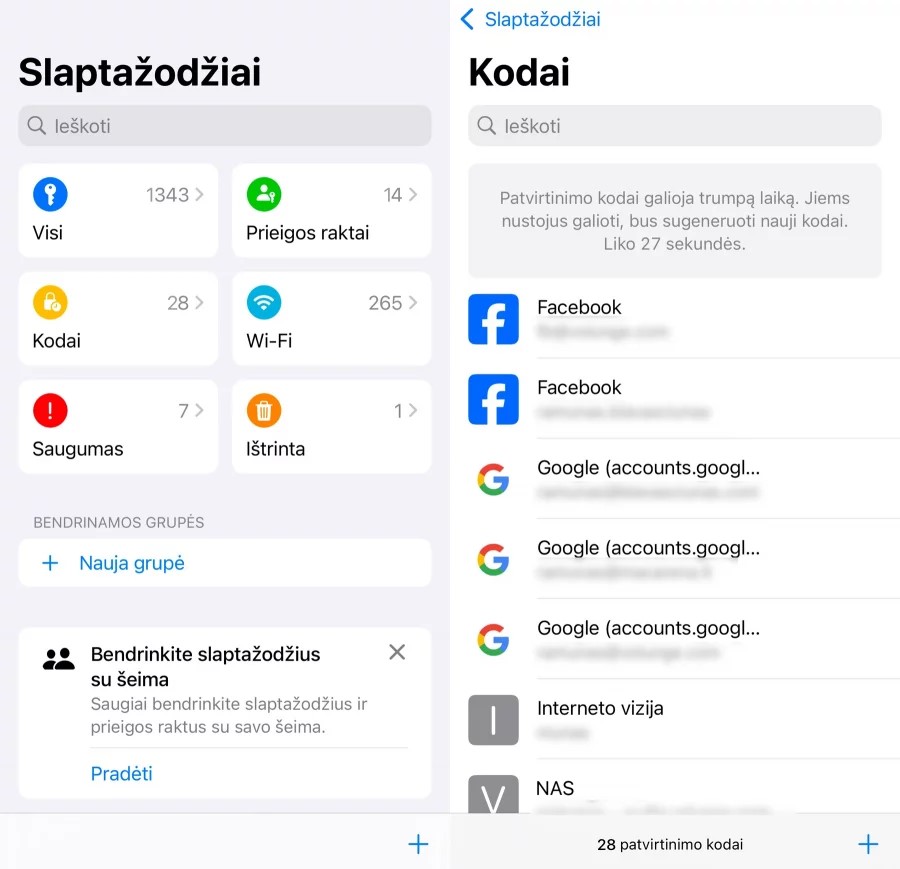900x869 pixels.
Task: Tap the search field under Slaptažodžiai heading
Action: pos(225,126)
